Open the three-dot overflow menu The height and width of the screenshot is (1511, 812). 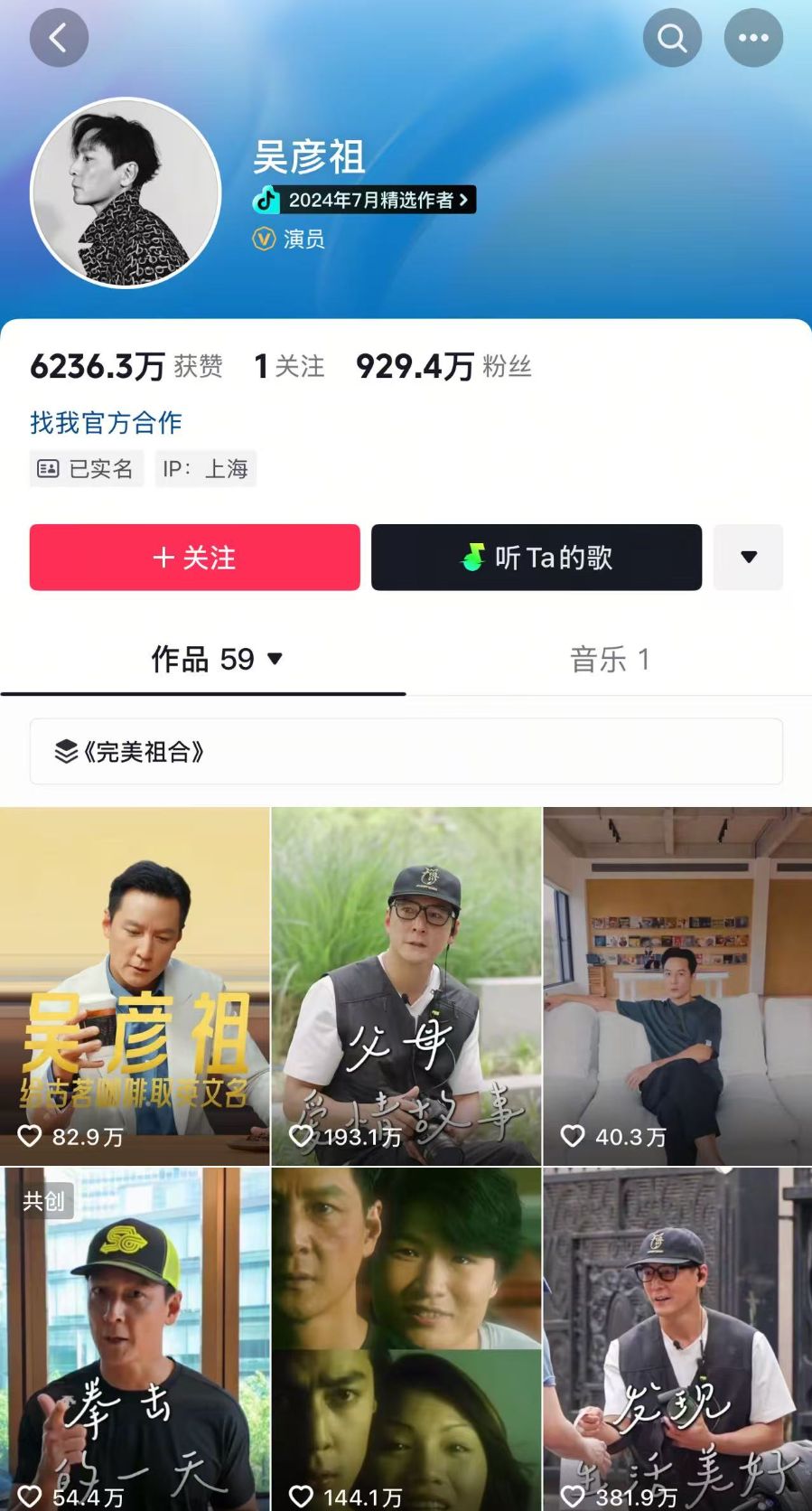[753, 38]
